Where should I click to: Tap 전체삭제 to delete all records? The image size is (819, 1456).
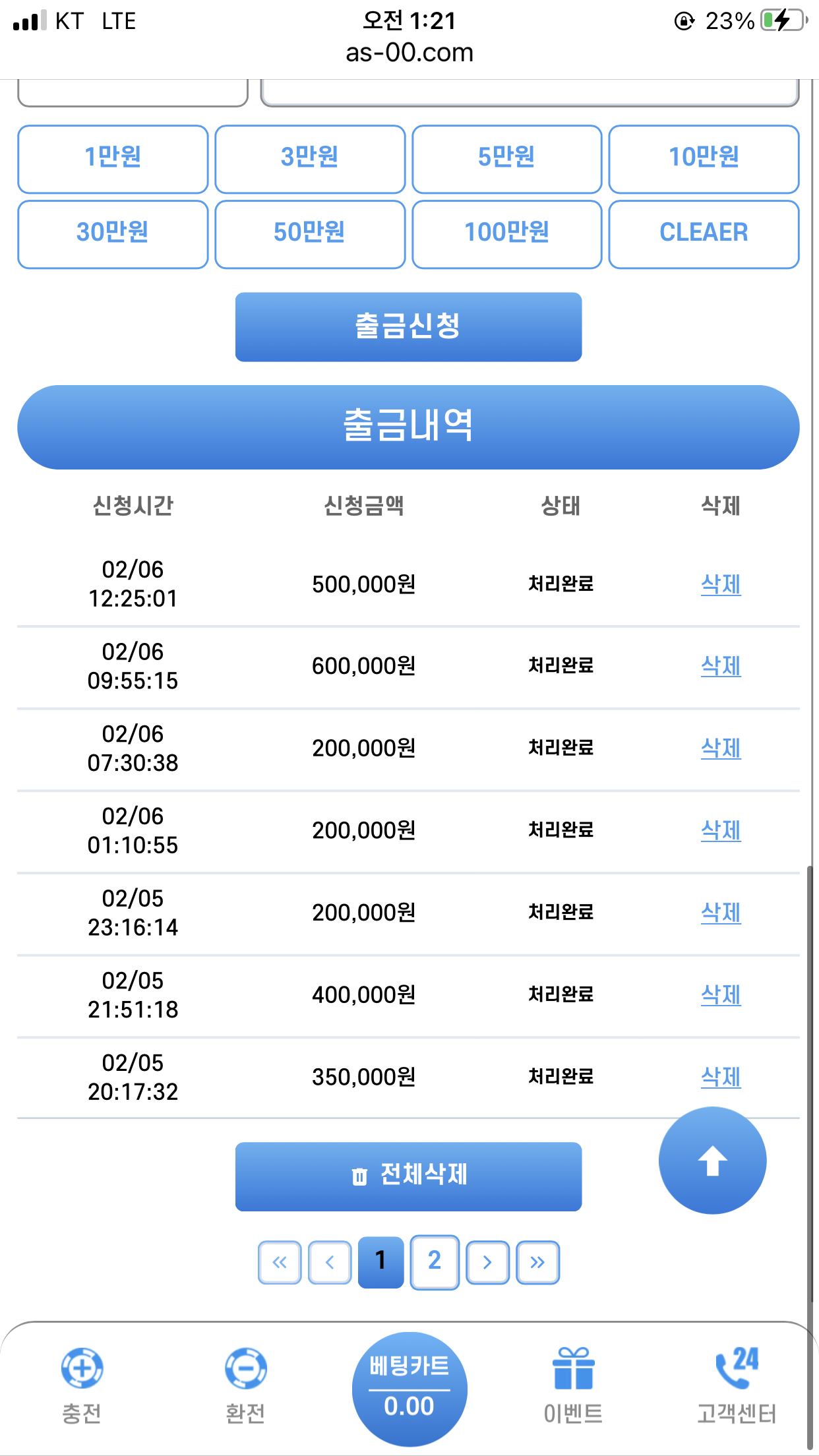(408, 1176)
